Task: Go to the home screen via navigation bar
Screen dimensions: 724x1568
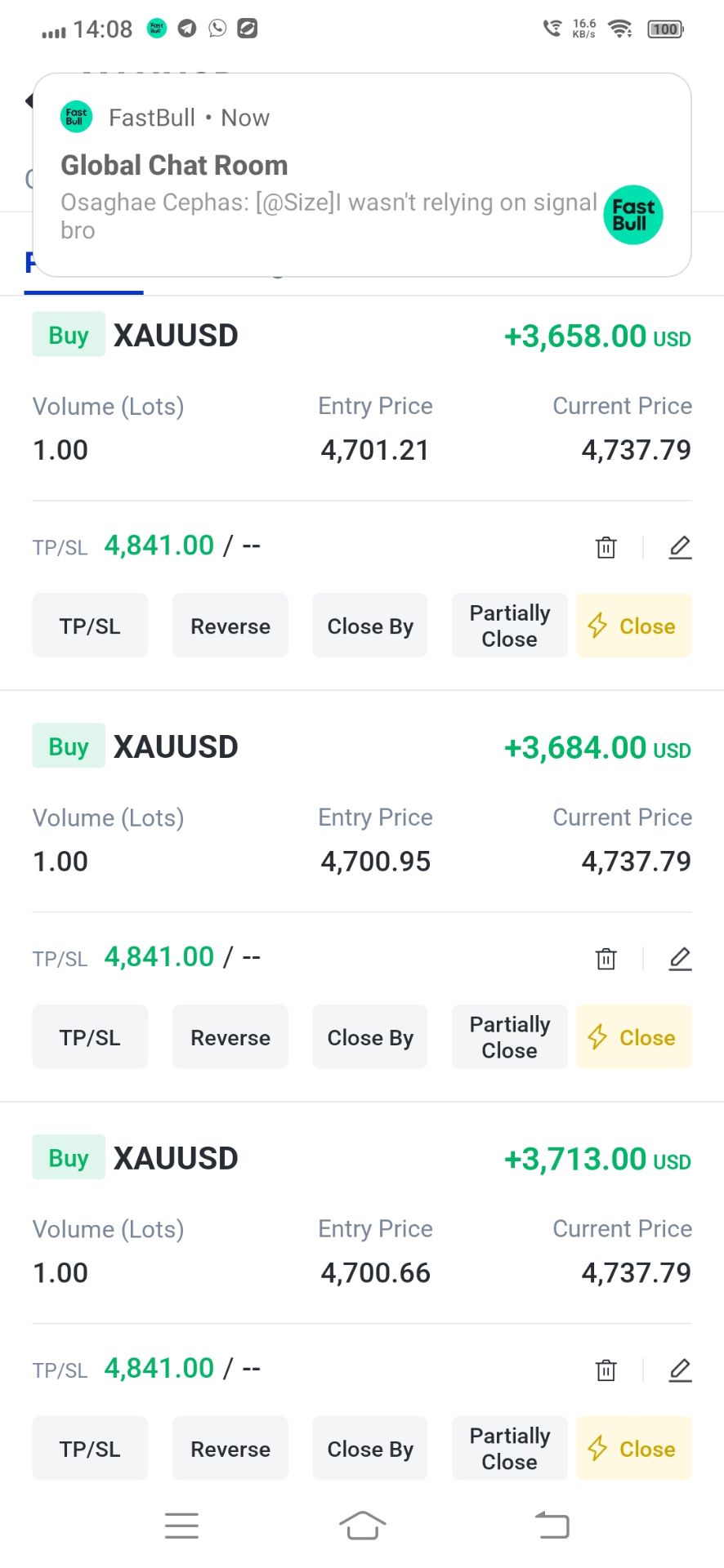Action: point(362,1525)
